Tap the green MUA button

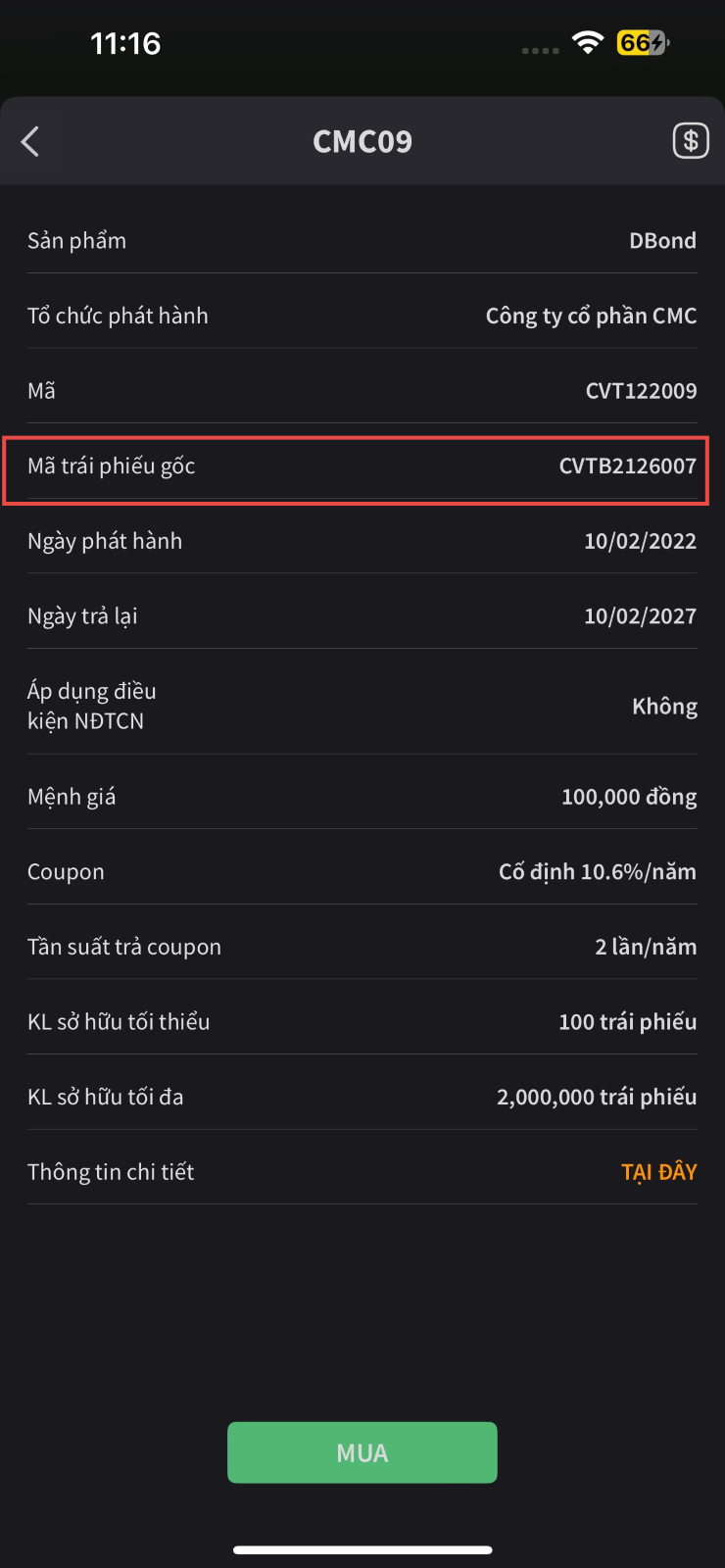(362, 1452)
